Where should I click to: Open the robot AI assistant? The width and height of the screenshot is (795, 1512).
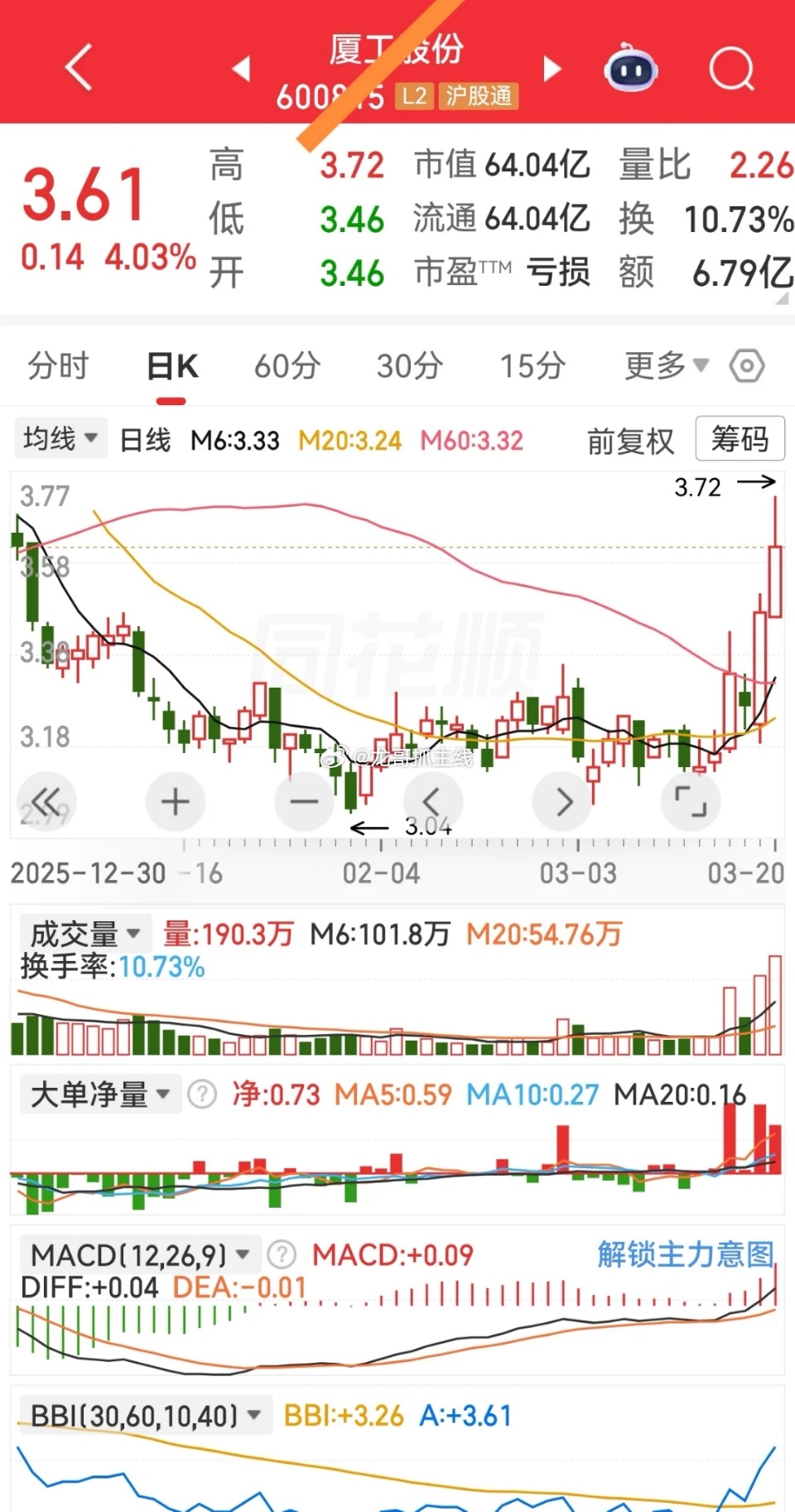point(631,70)
